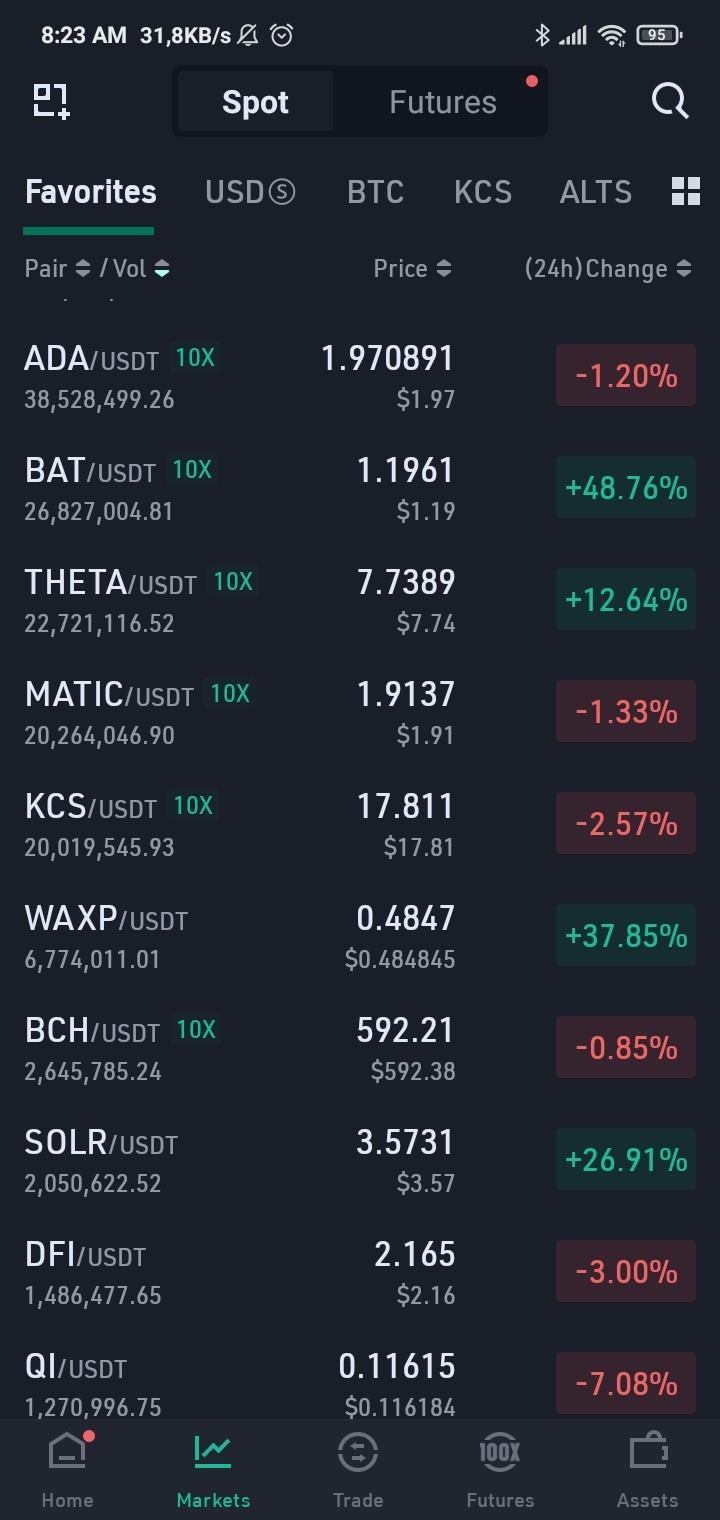This screenshot has width=720, height=1520.
Task: Go to the Home tab
Action: point(68,1470)
